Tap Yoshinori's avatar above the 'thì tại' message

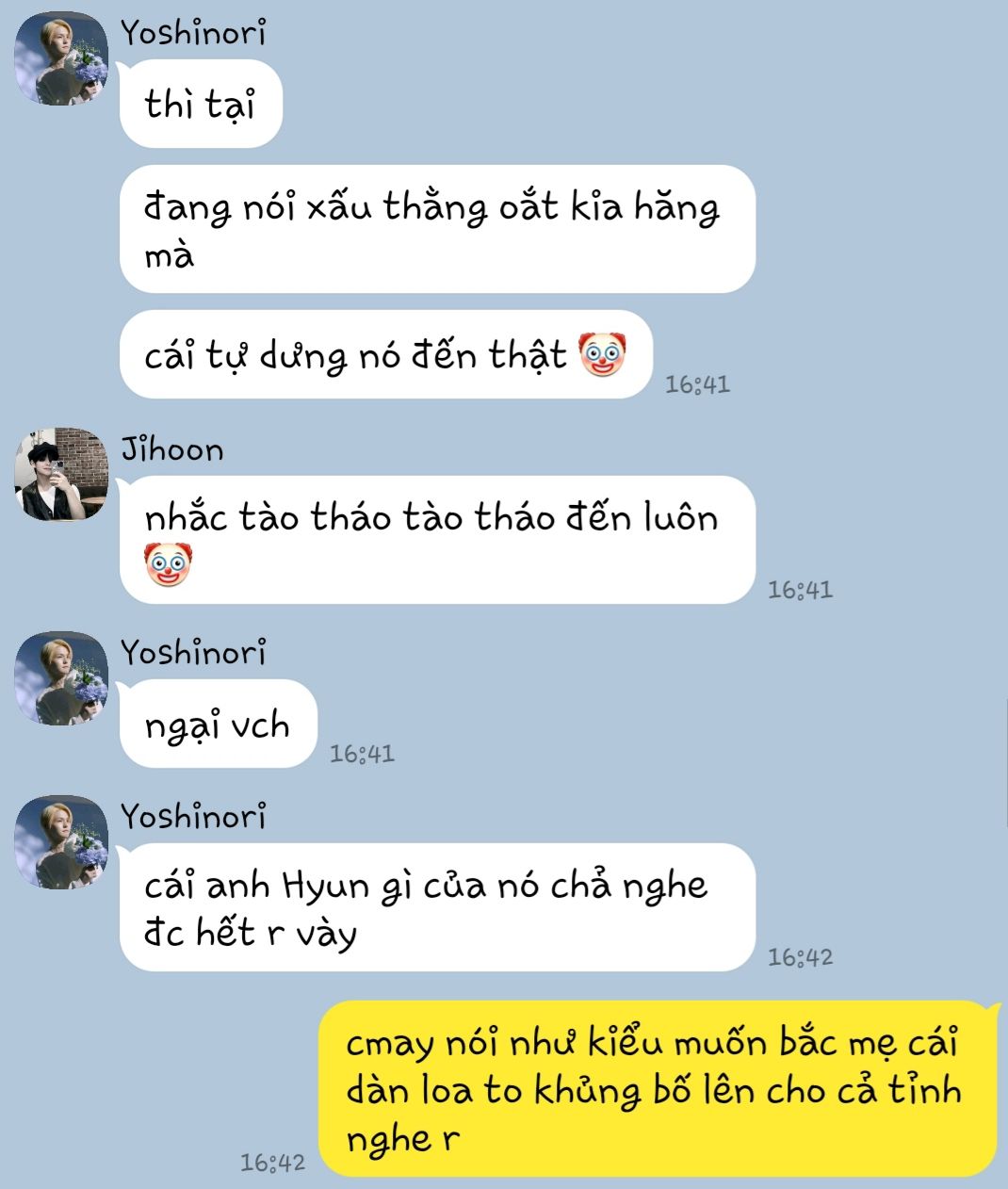tap(61, 58)
